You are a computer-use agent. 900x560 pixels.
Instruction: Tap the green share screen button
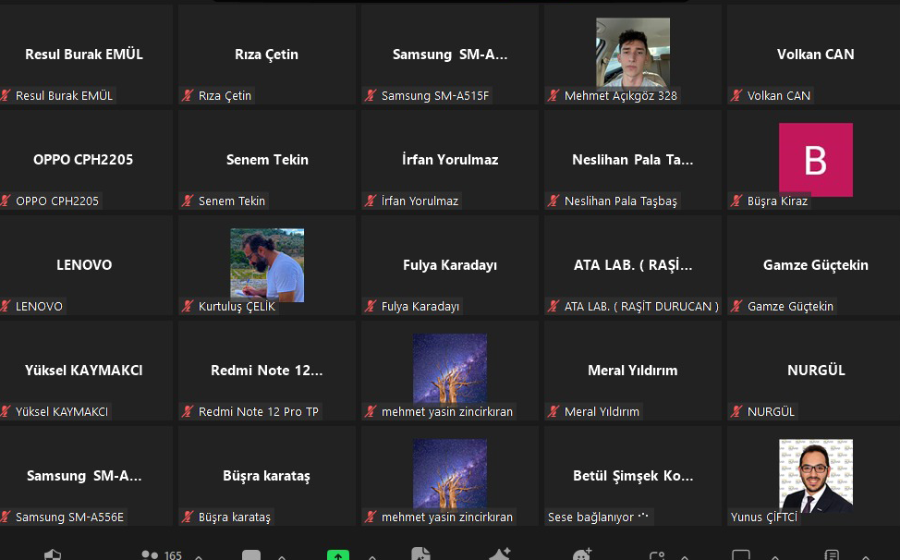[338, 555]
